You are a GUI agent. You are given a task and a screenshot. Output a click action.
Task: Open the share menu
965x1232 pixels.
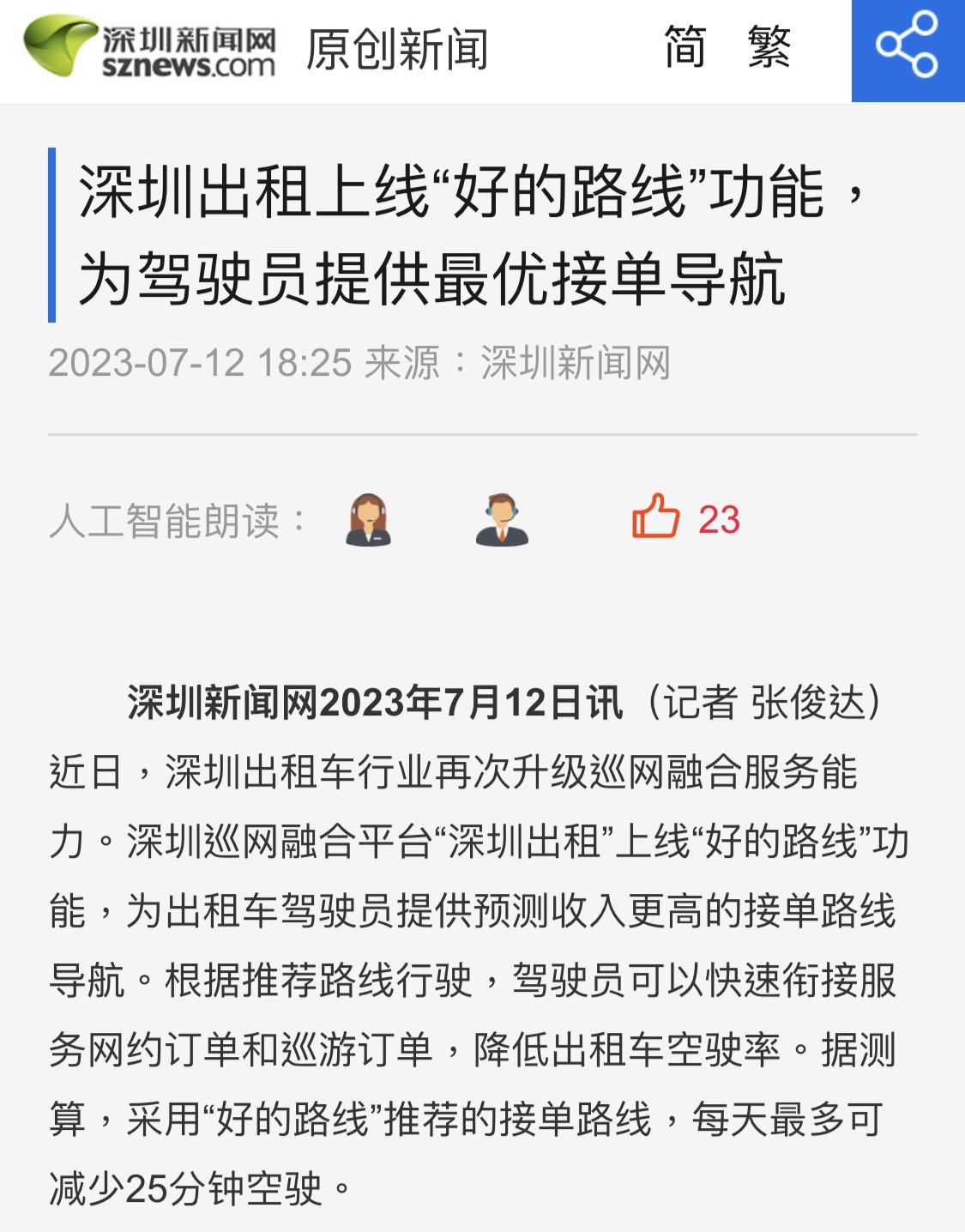click(907, 51)
